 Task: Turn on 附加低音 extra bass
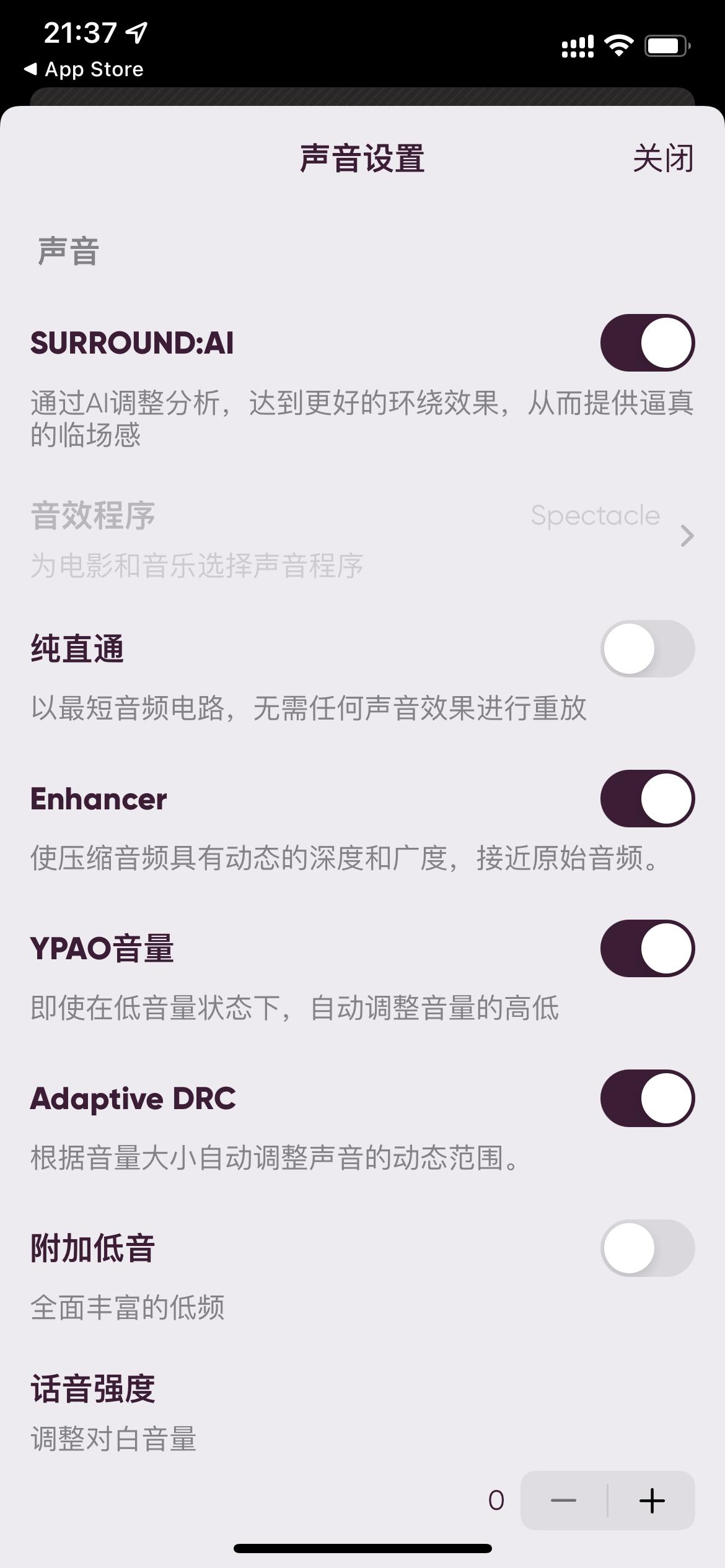coord(647,1248)
